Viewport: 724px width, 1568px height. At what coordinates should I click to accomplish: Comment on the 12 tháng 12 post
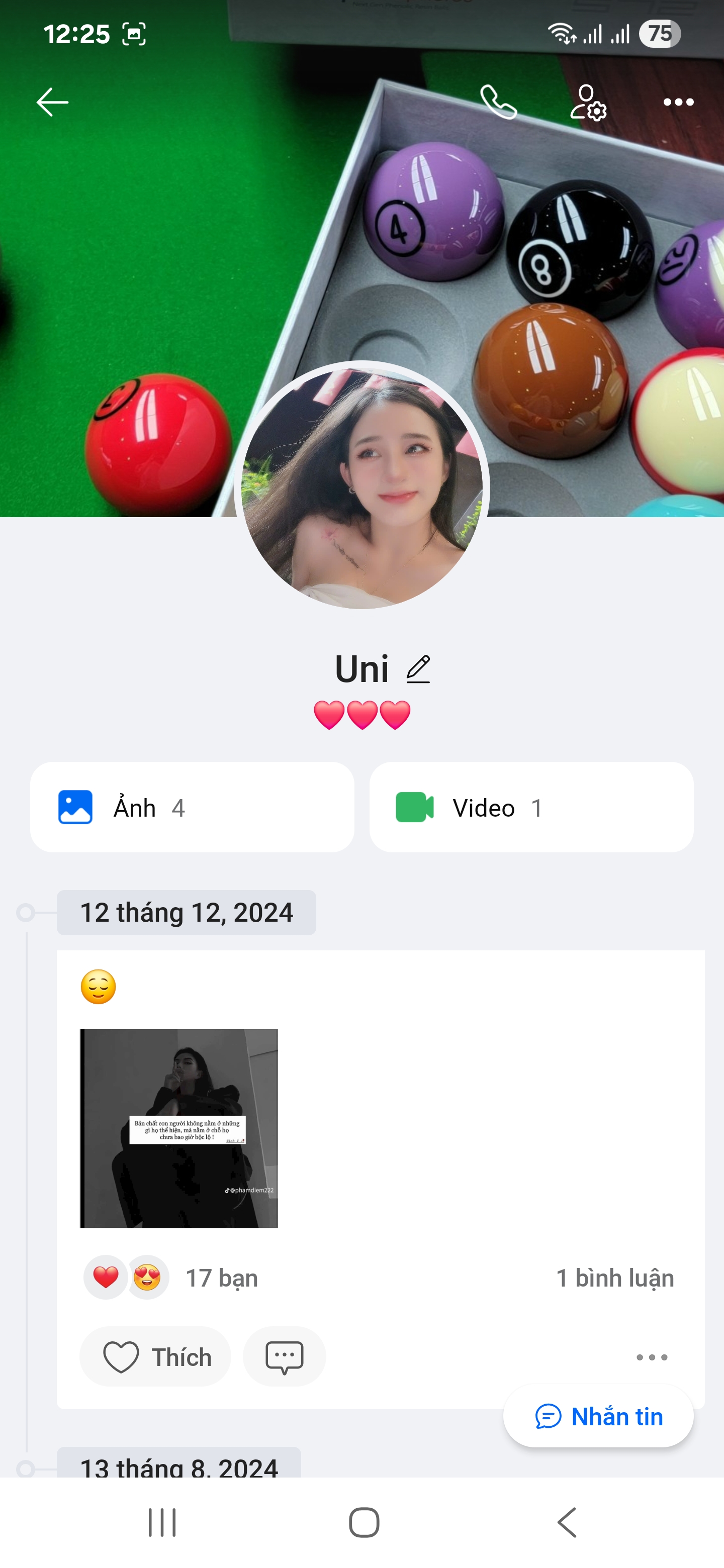(x=285, y=1357)
